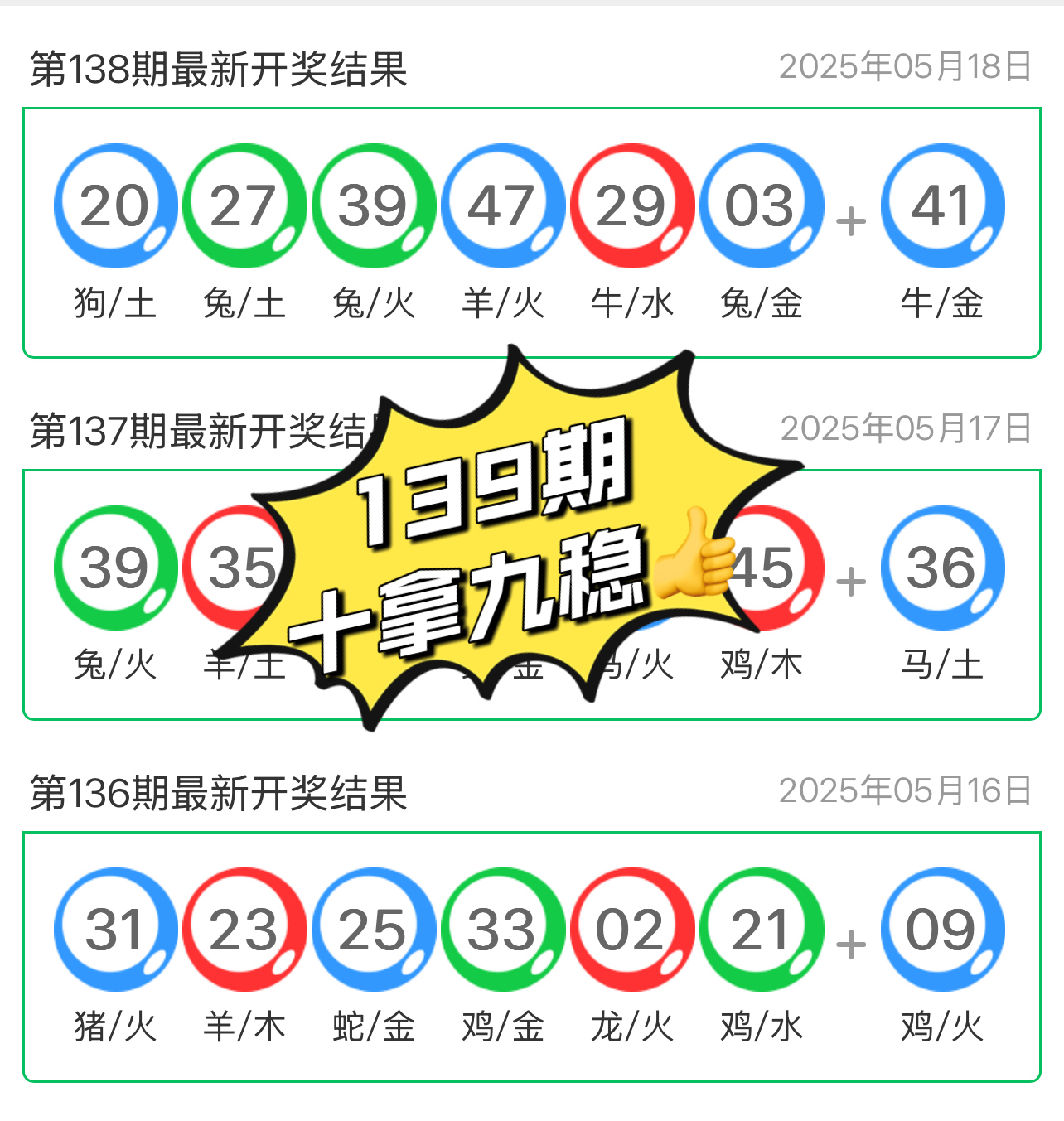The width and height of the screenshot is (1064, 1121).
Task: Click the green ball 39 兔/火 in period 137
Action: coord(116,567)
